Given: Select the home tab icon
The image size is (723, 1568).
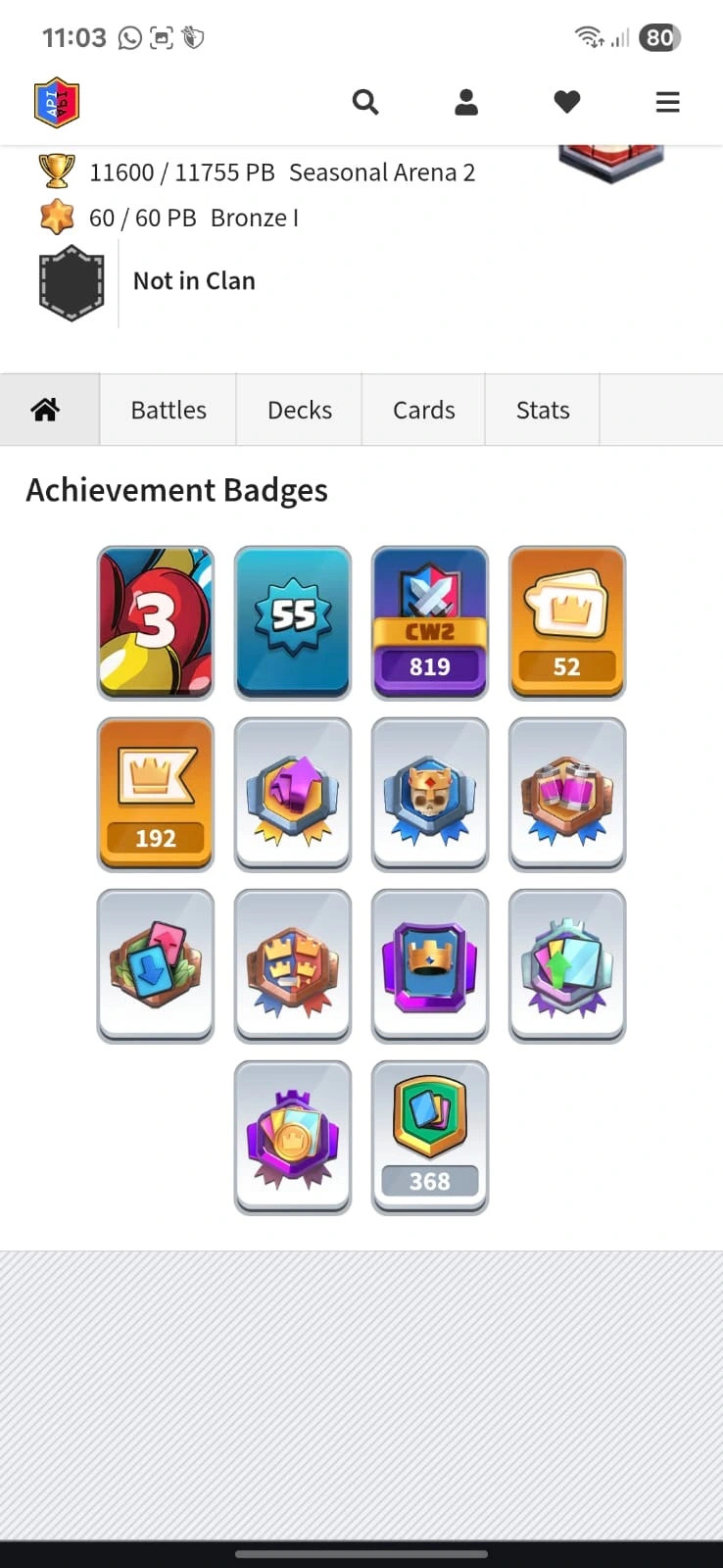Looking at the screenshot, I should pyautogui.click(x=46, y=410).
